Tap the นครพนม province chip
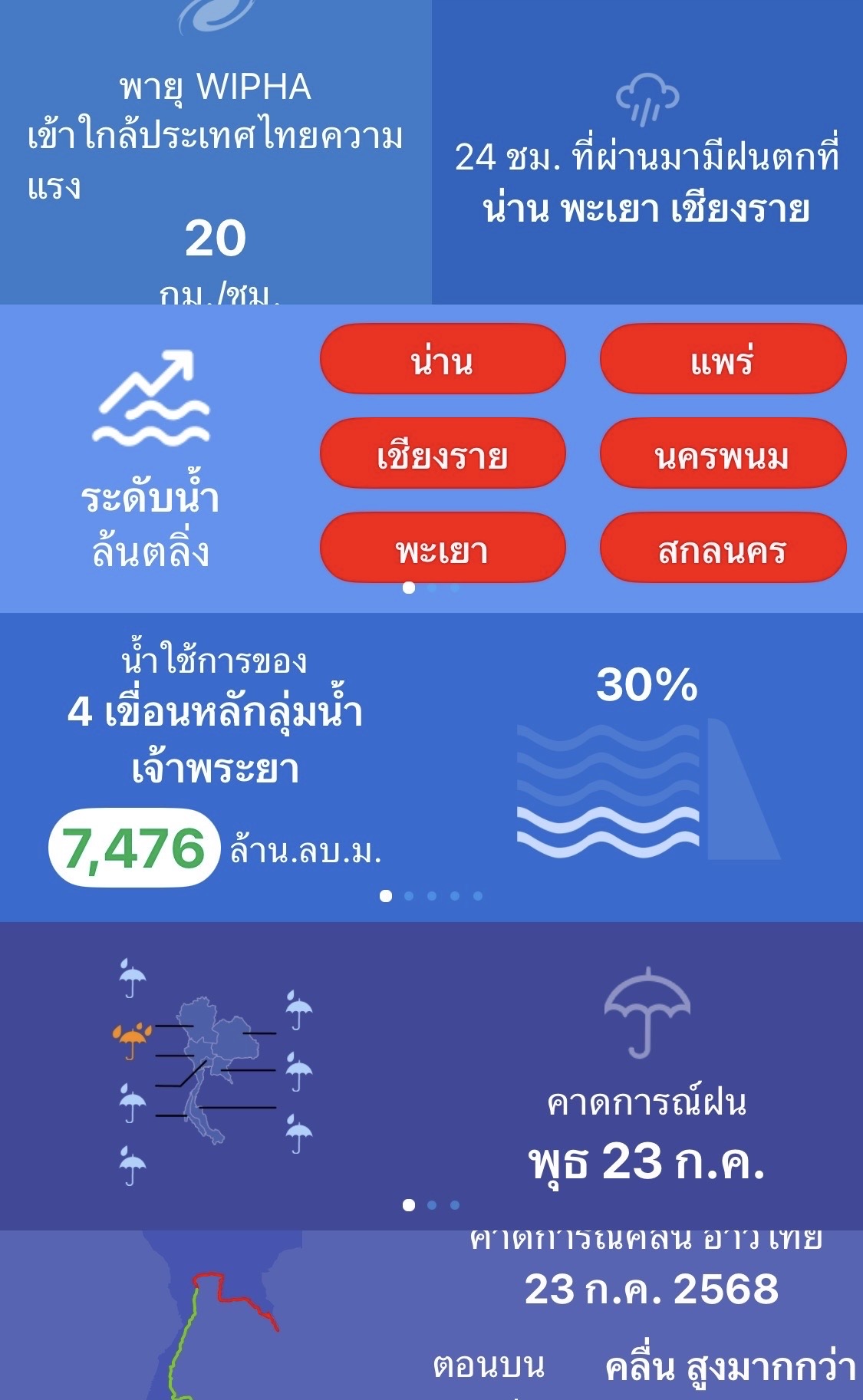 pyautogui.click(x=723, y=454)
